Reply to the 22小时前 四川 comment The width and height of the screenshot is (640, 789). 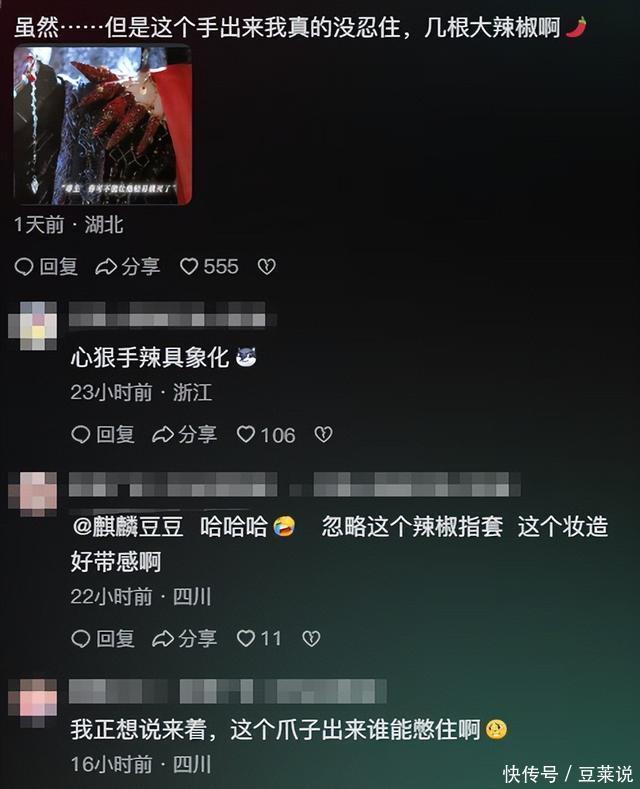pyautogui.click(x=103, y=638)
